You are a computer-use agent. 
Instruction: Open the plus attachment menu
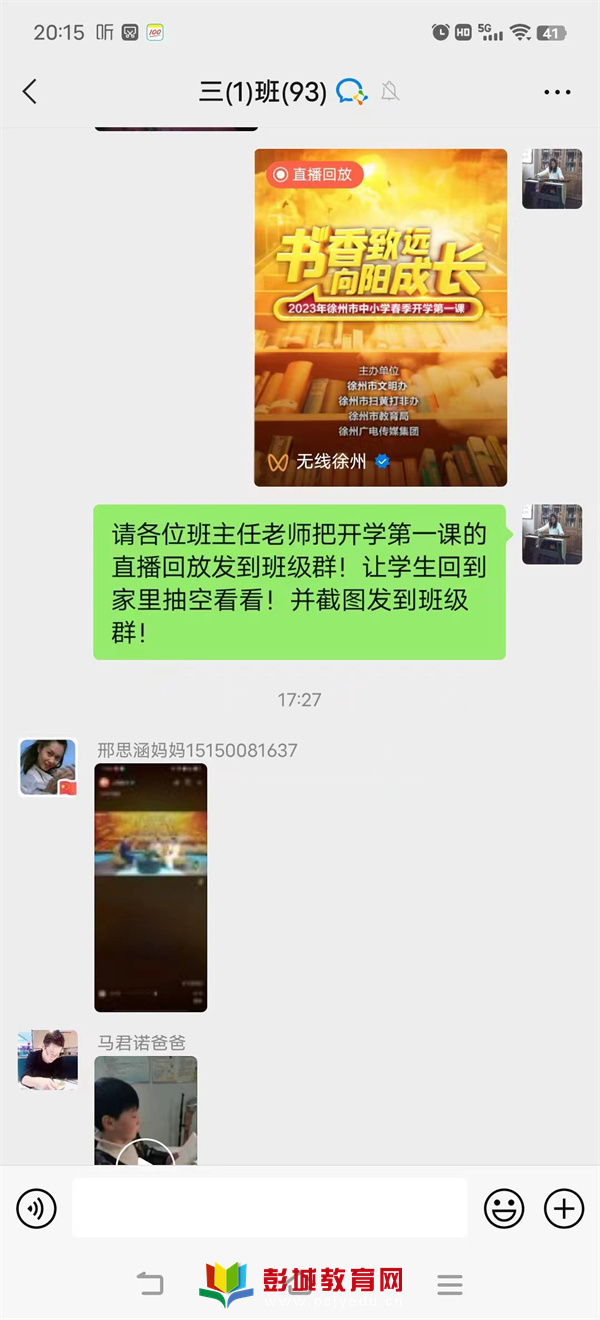(563, 1209)
